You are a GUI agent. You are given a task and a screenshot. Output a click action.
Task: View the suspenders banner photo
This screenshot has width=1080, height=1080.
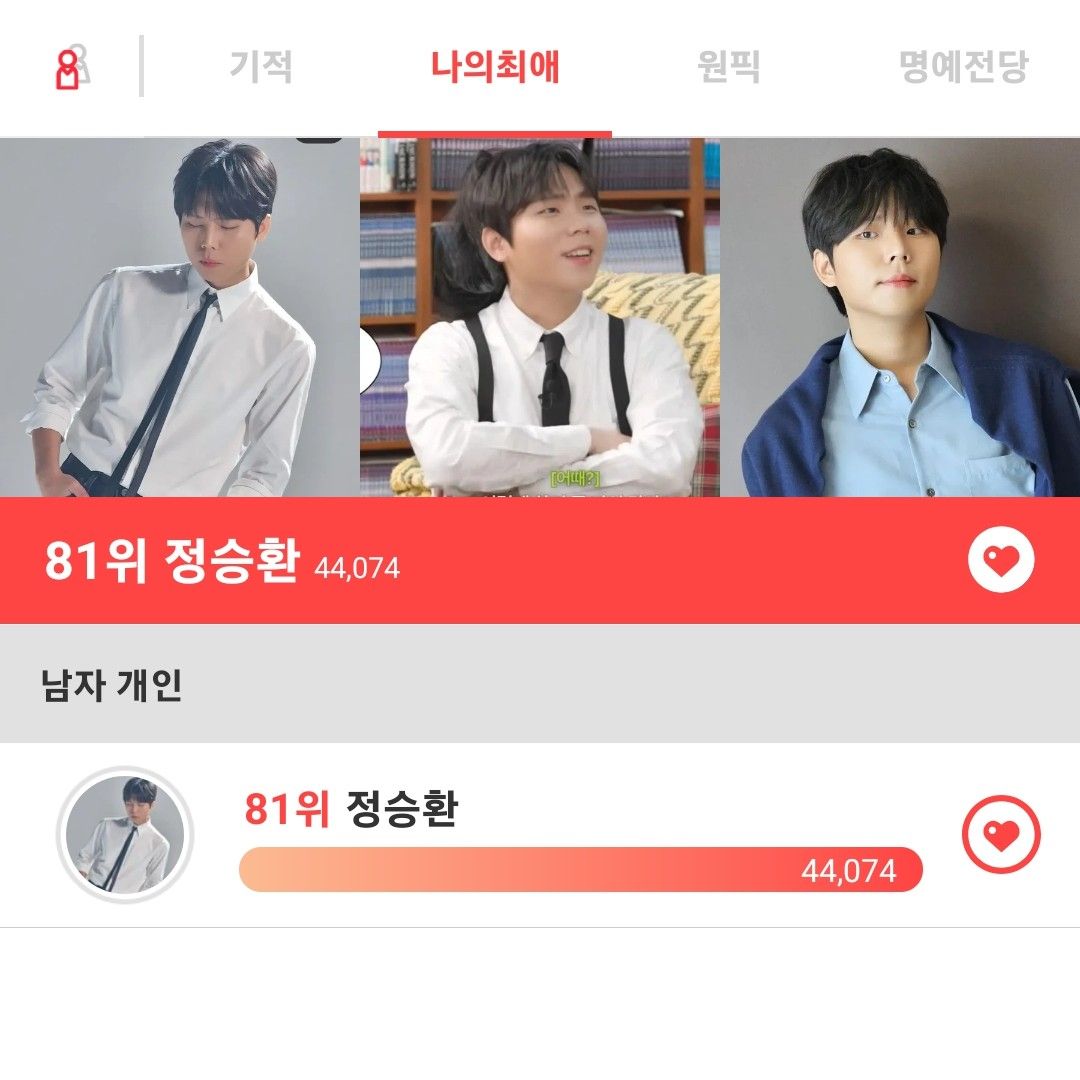(x=540, y=318)
